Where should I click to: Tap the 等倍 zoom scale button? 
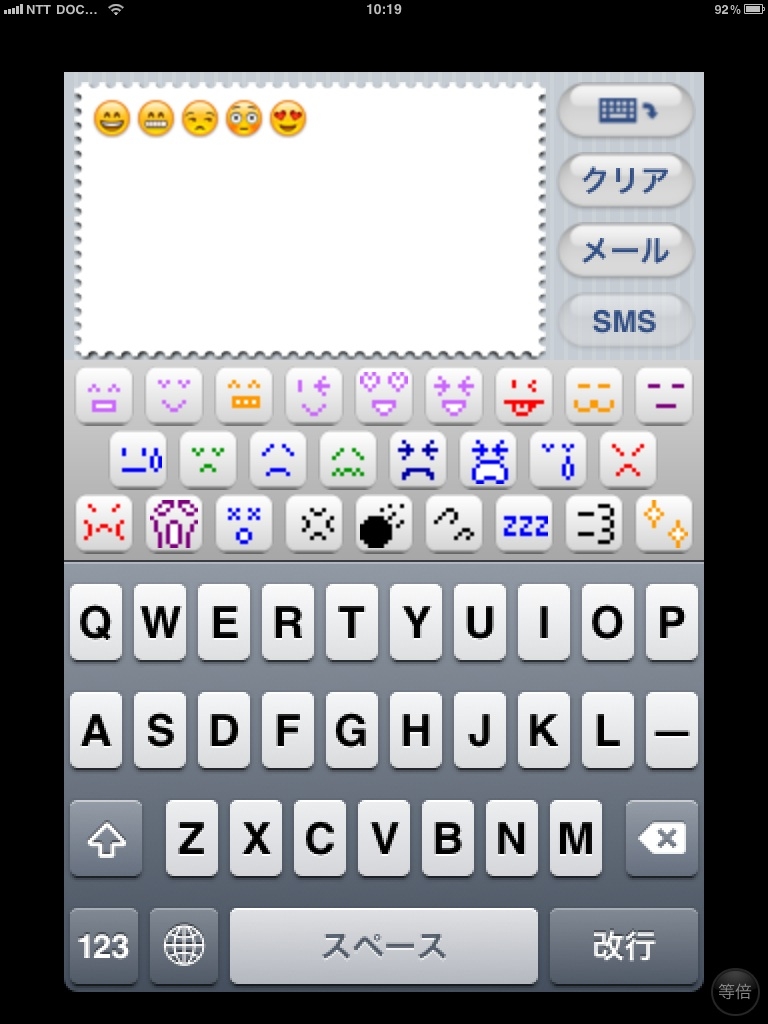pos(735,991)
